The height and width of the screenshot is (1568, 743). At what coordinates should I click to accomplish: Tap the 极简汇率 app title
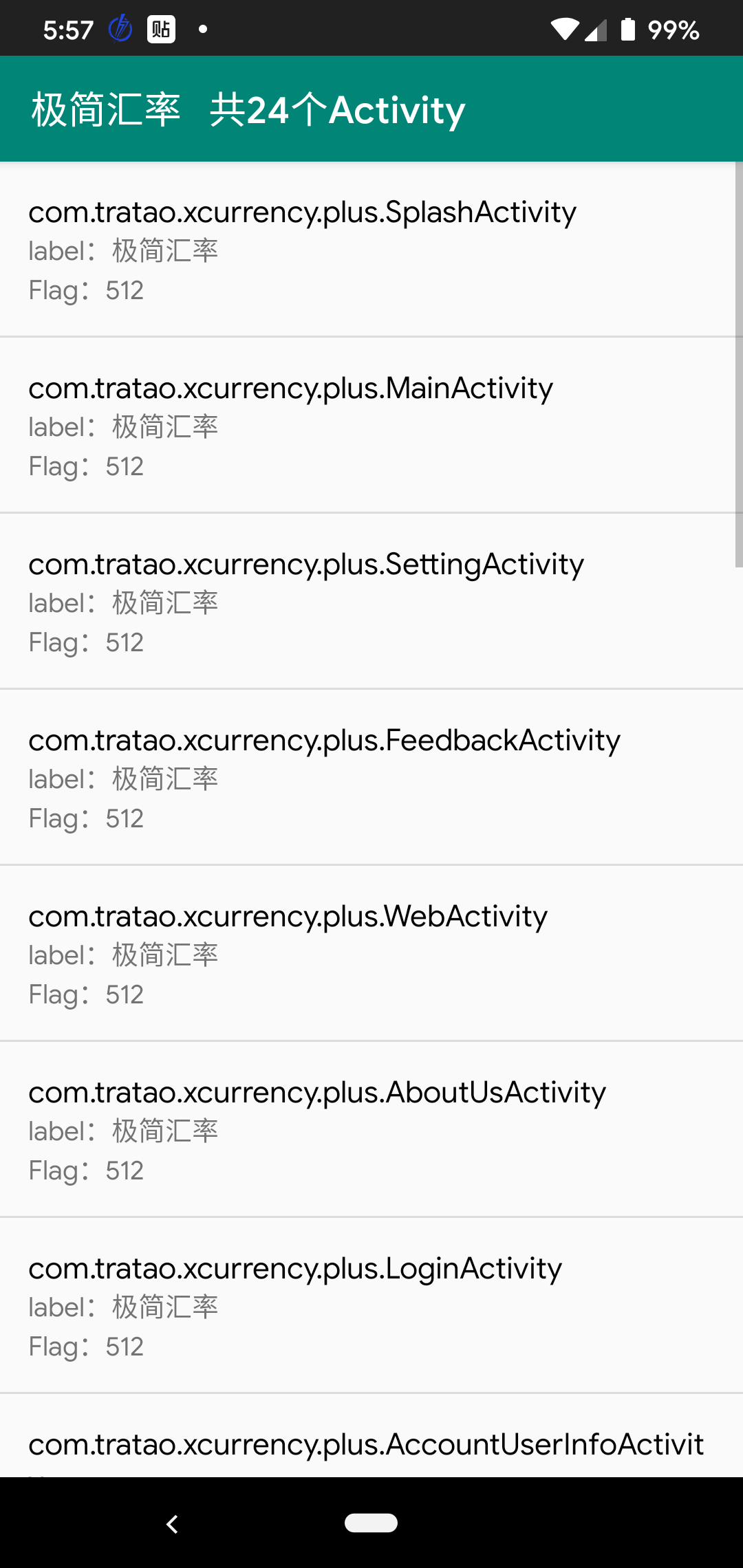point(106,108)
